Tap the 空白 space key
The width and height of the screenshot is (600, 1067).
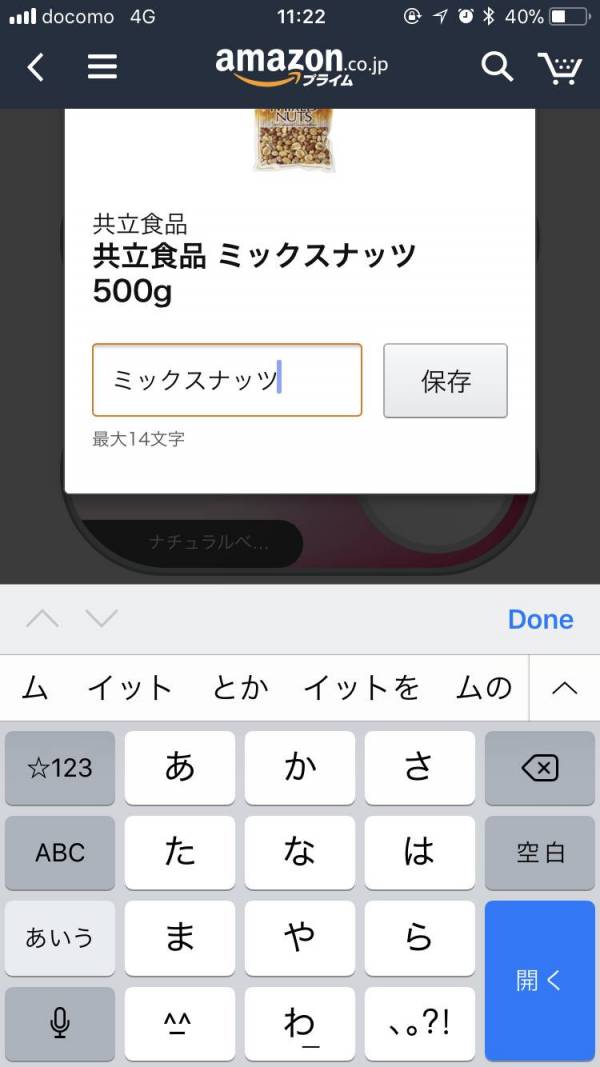pyautogui.click(x=540, y=853)
